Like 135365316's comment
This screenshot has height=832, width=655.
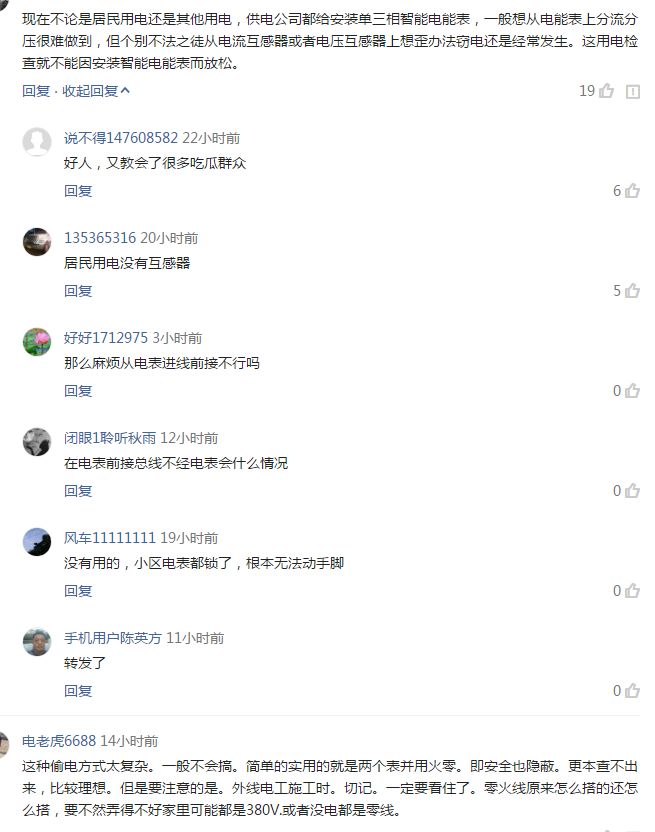pos(632,291)
